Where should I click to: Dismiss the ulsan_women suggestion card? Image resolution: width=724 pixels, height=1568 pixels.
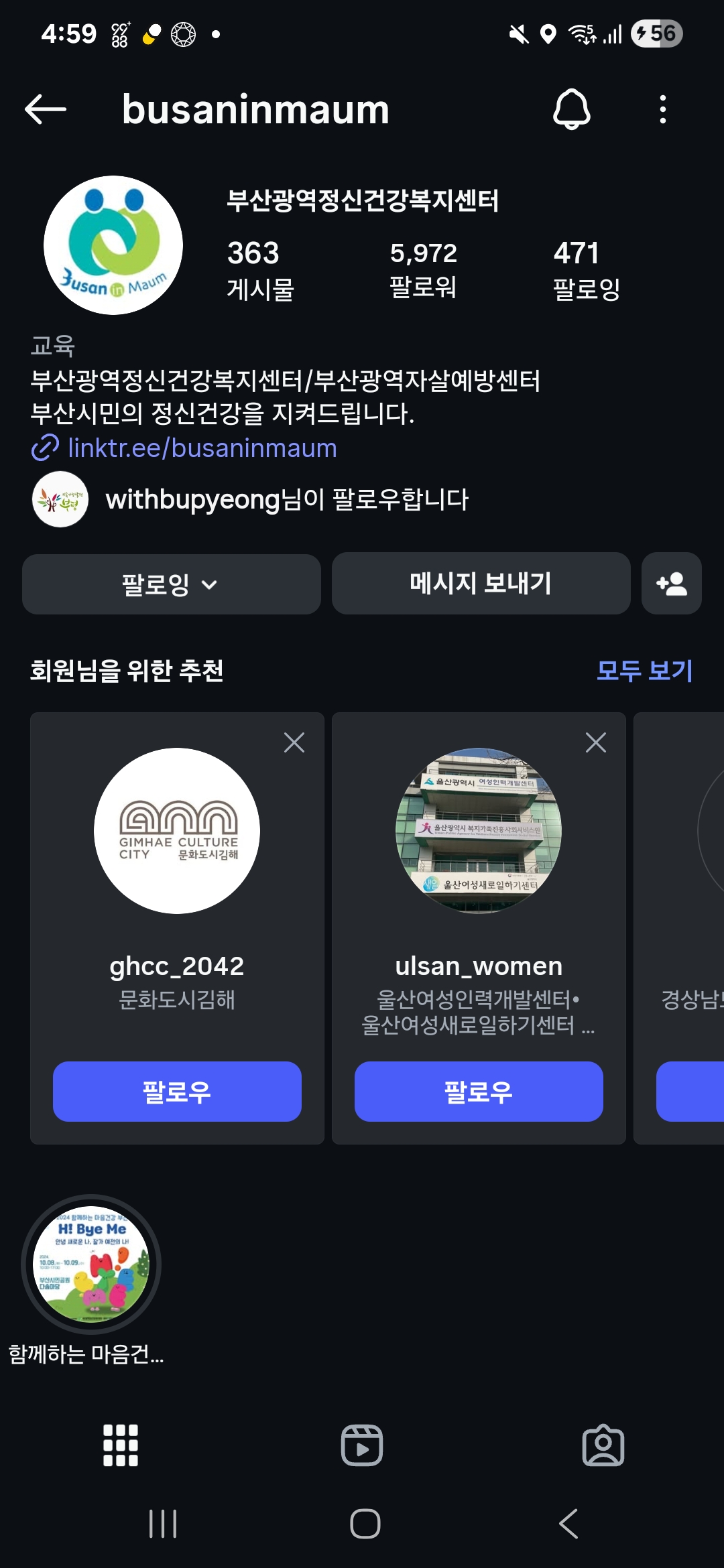click(596, 742)
